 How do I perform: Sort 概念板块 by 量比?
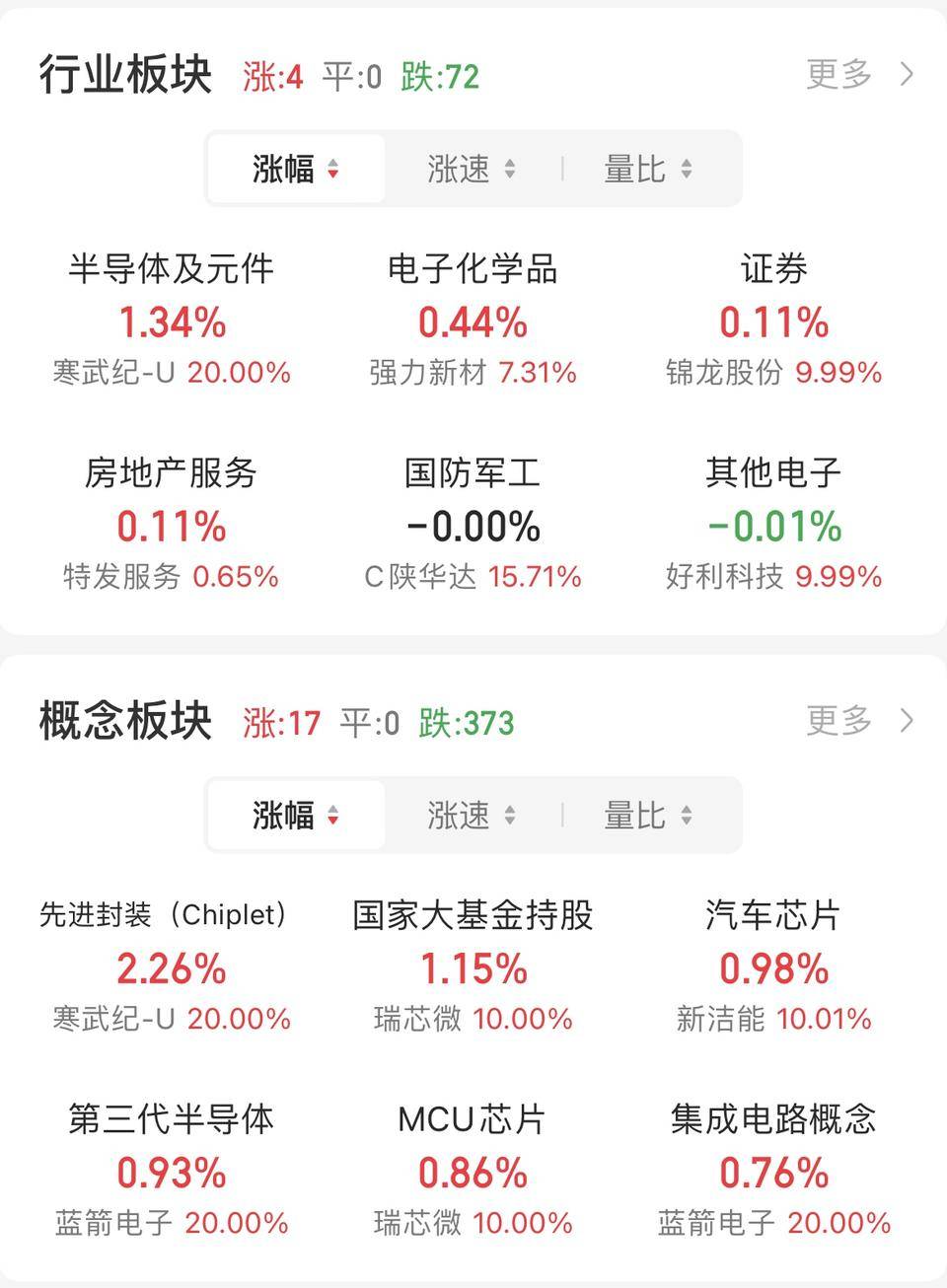point(647,816)
